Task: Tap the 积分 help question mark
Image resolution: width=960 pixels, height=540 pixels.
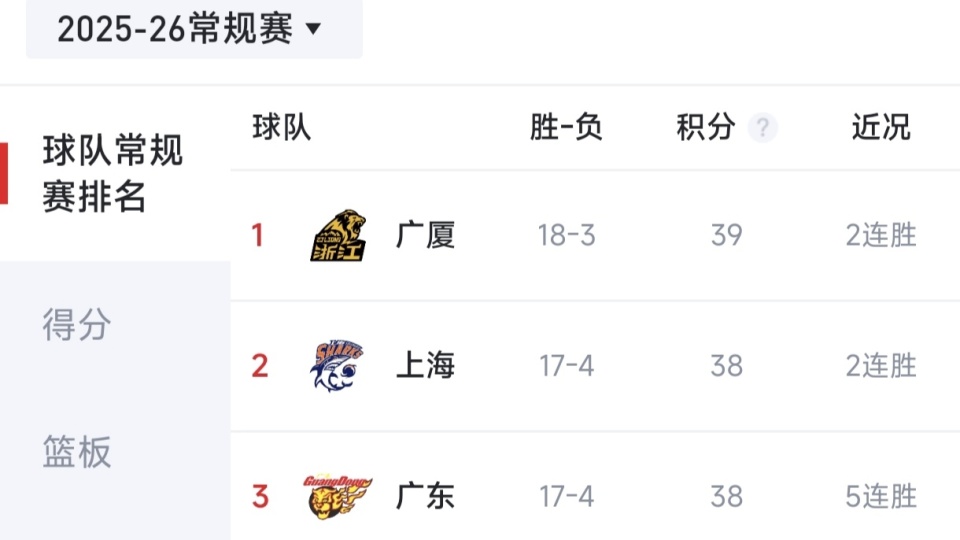Action: coord(763,128)
